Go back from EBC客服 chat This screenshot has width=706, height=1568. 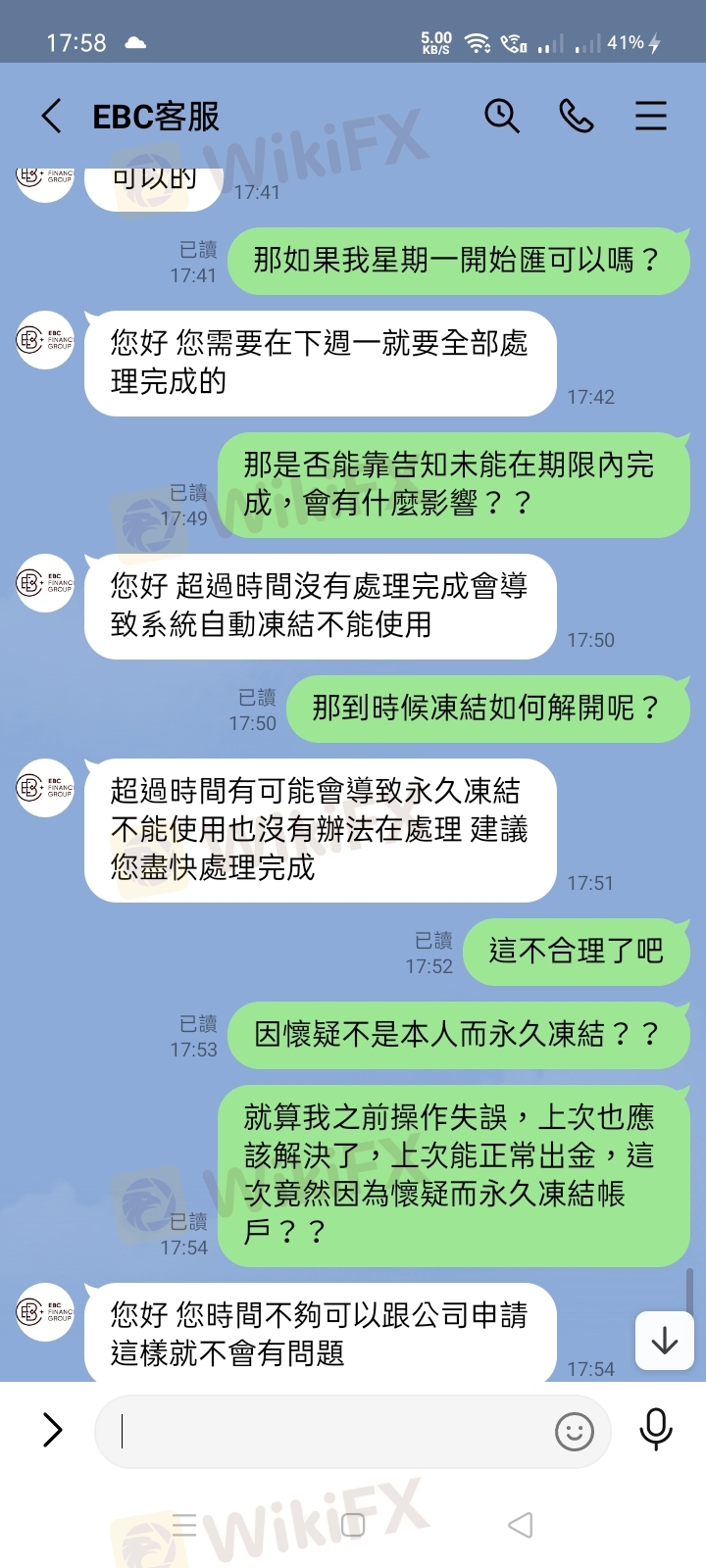[x=52, y=116]
